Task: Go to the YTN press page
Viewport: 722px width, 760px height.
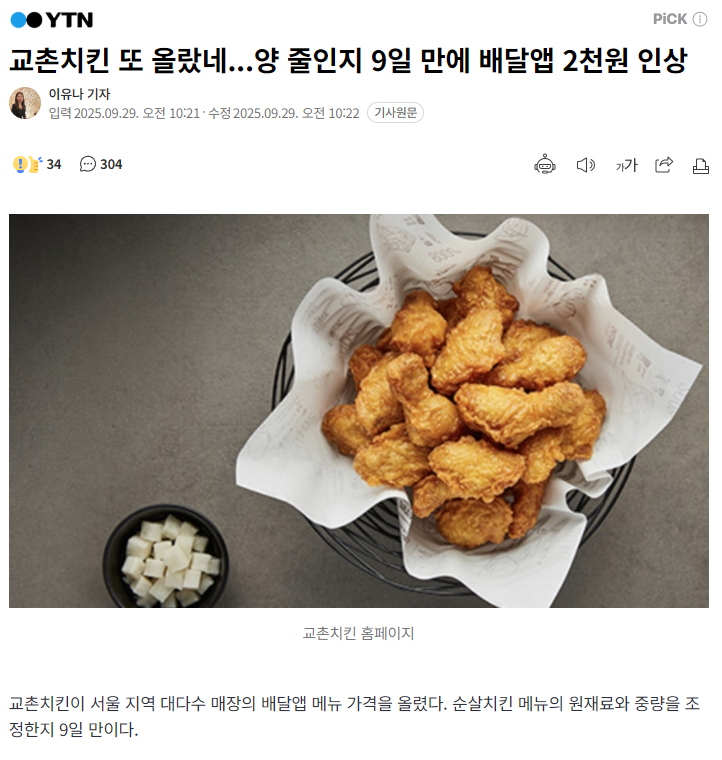Action: tap(51, 20)
